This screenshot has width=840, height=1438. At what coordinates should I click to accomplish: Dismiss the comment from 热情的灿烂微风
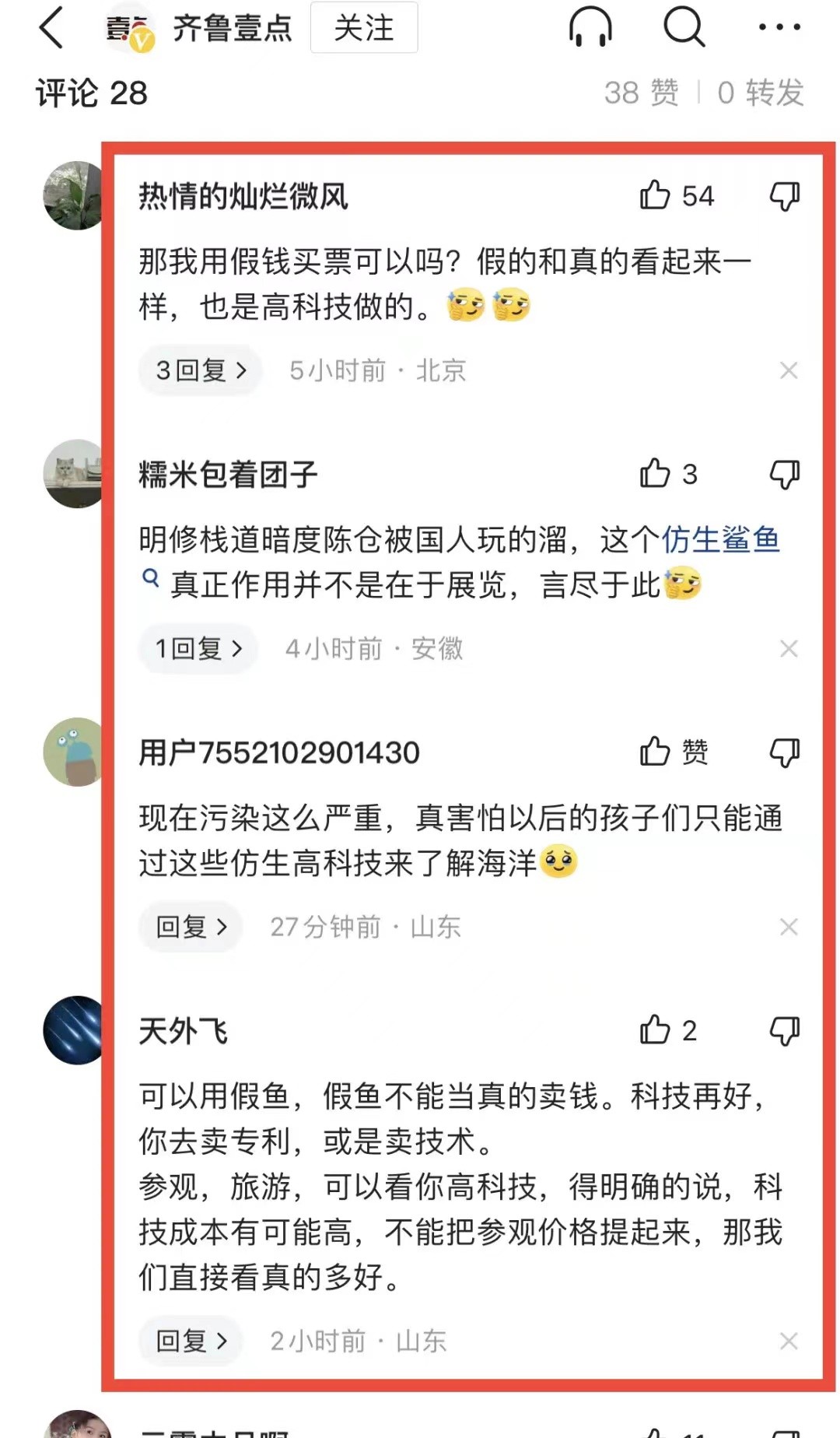click(x=789, y=370)
